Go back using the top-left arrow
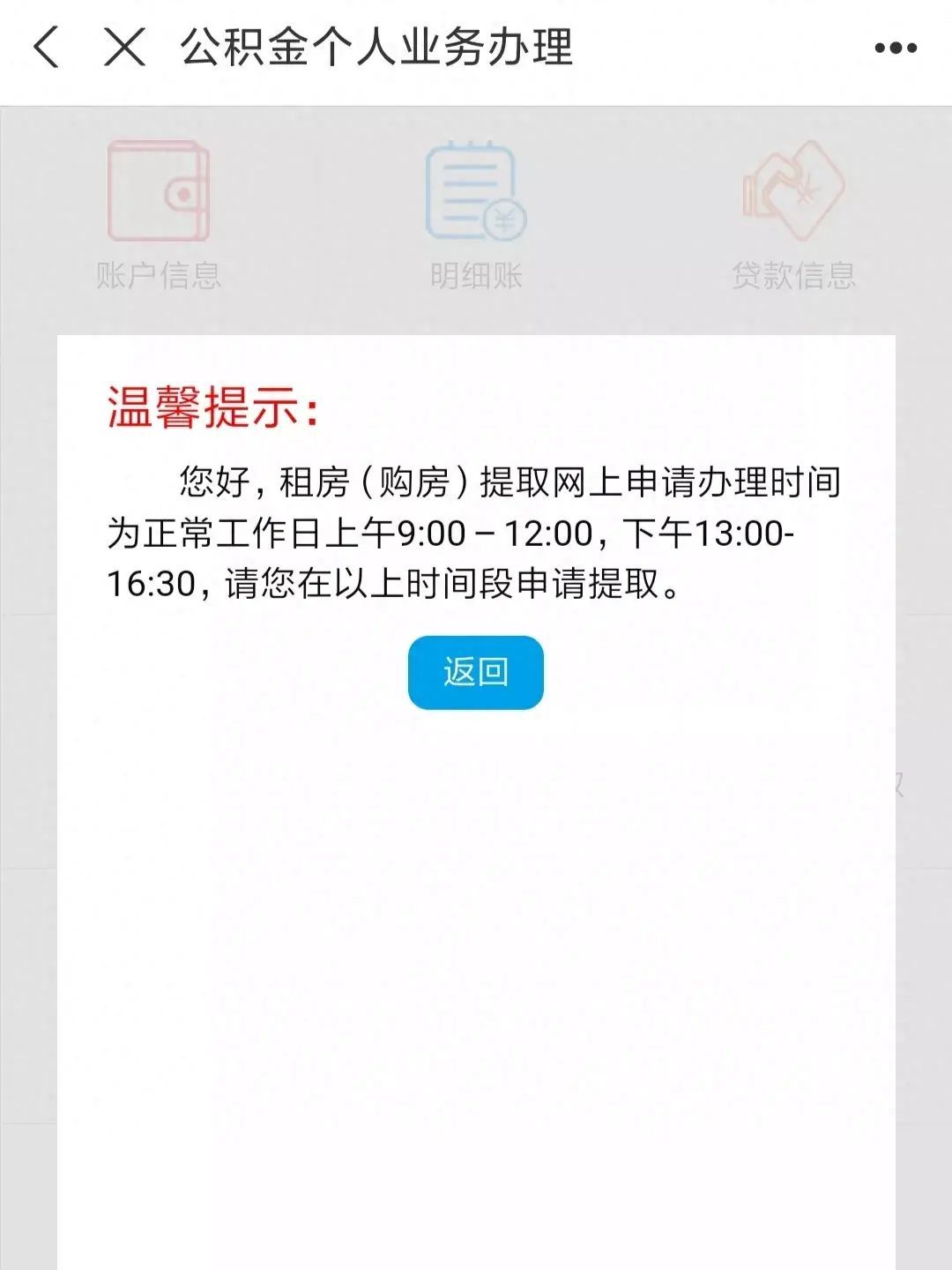This screenshot has height=1270, width=952. click(x=48, y=47)
